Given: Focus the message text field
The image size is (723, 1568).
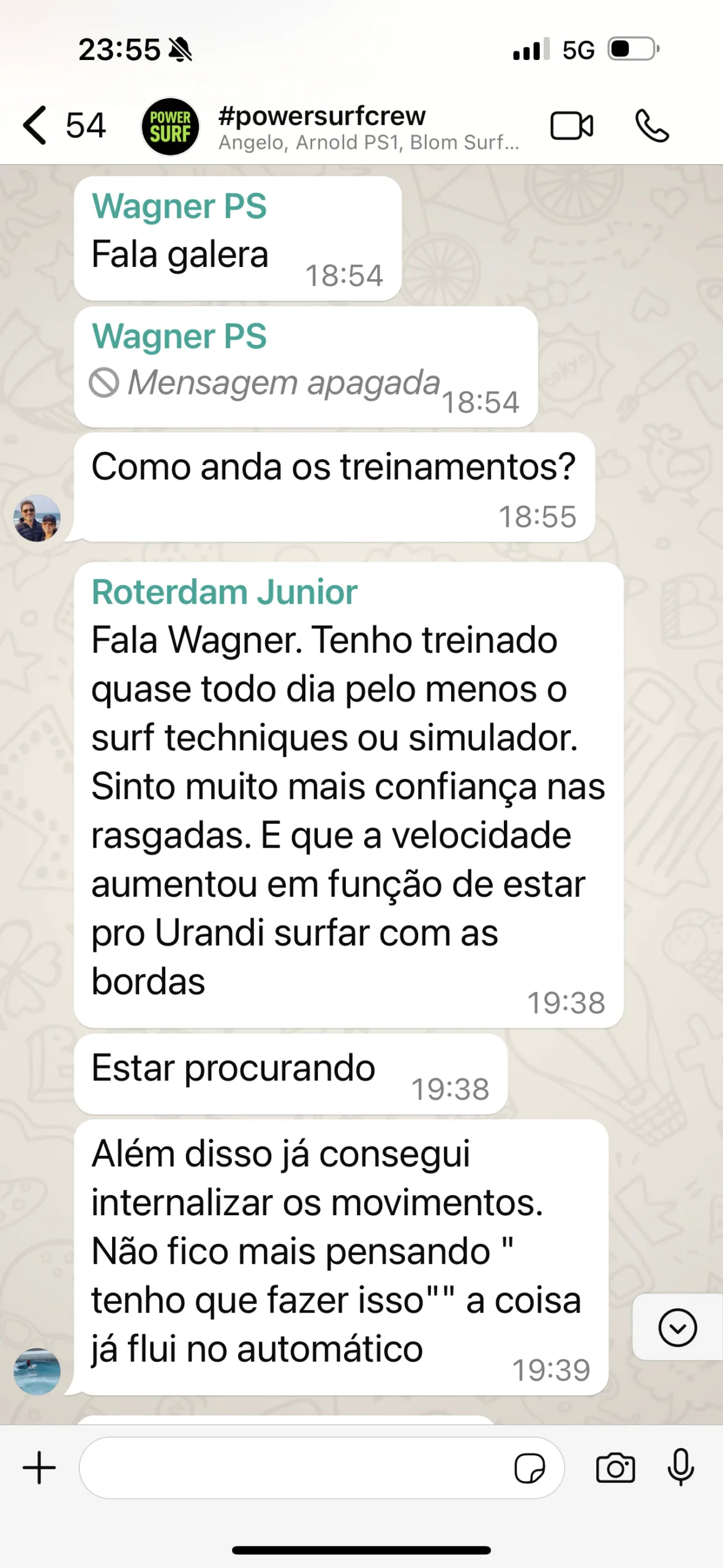Looking at the screenshot, I should click(x=294, y=1468).
